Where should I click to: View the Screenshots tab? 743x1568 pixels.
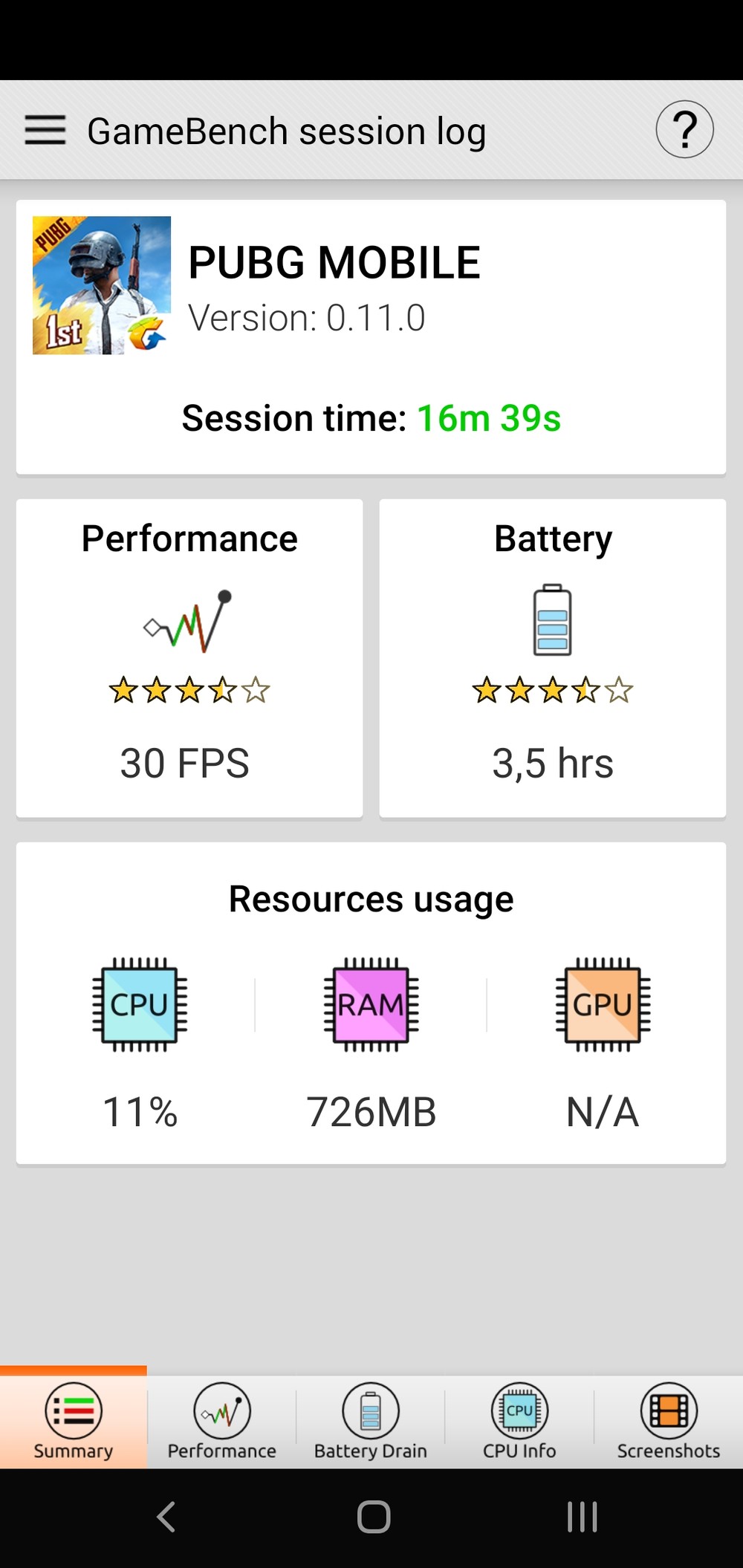[x=668, y=1421]
